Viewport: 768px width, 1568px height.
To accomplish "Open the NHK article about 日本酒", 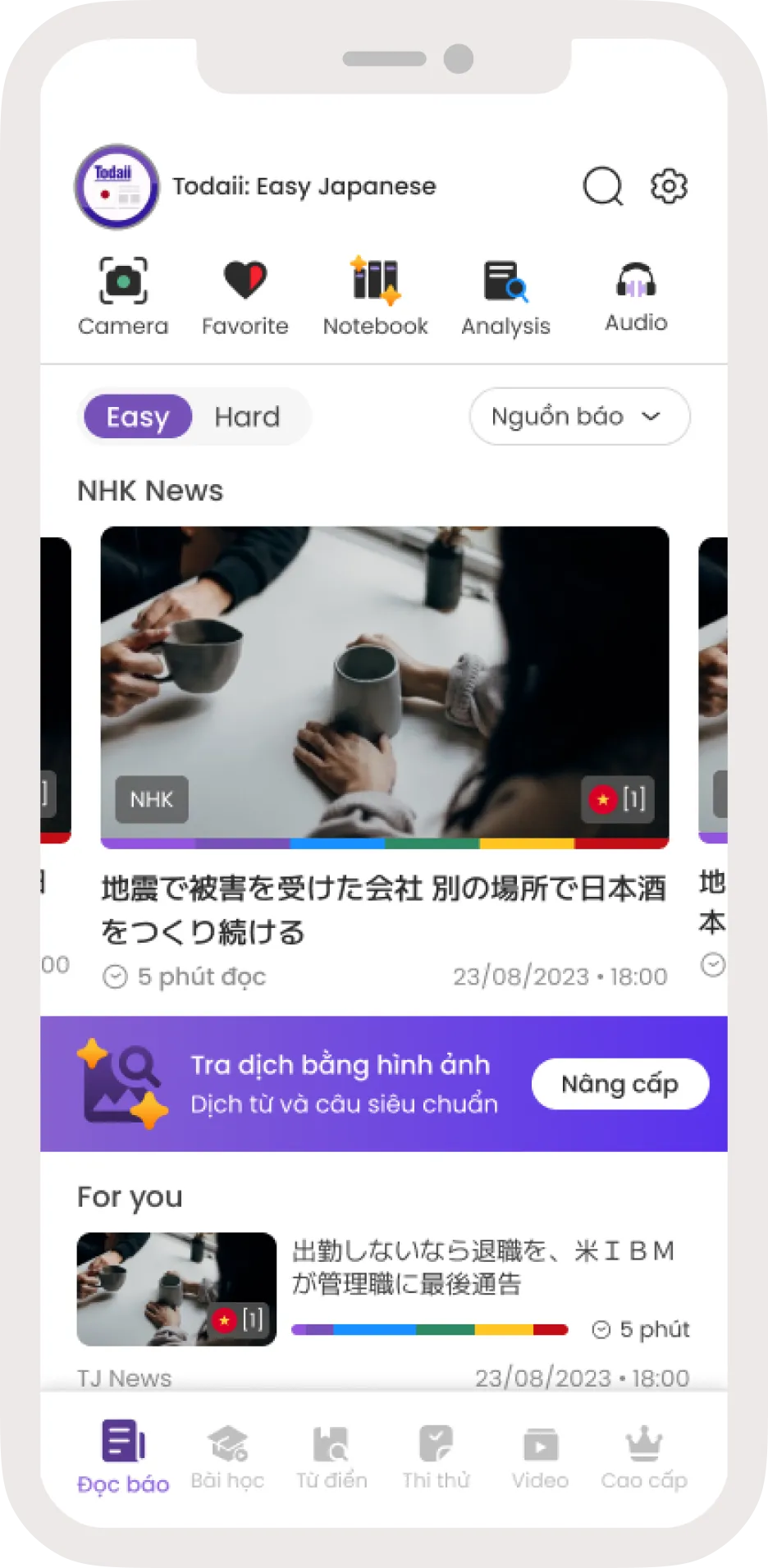I will click(x=384, y=909).
